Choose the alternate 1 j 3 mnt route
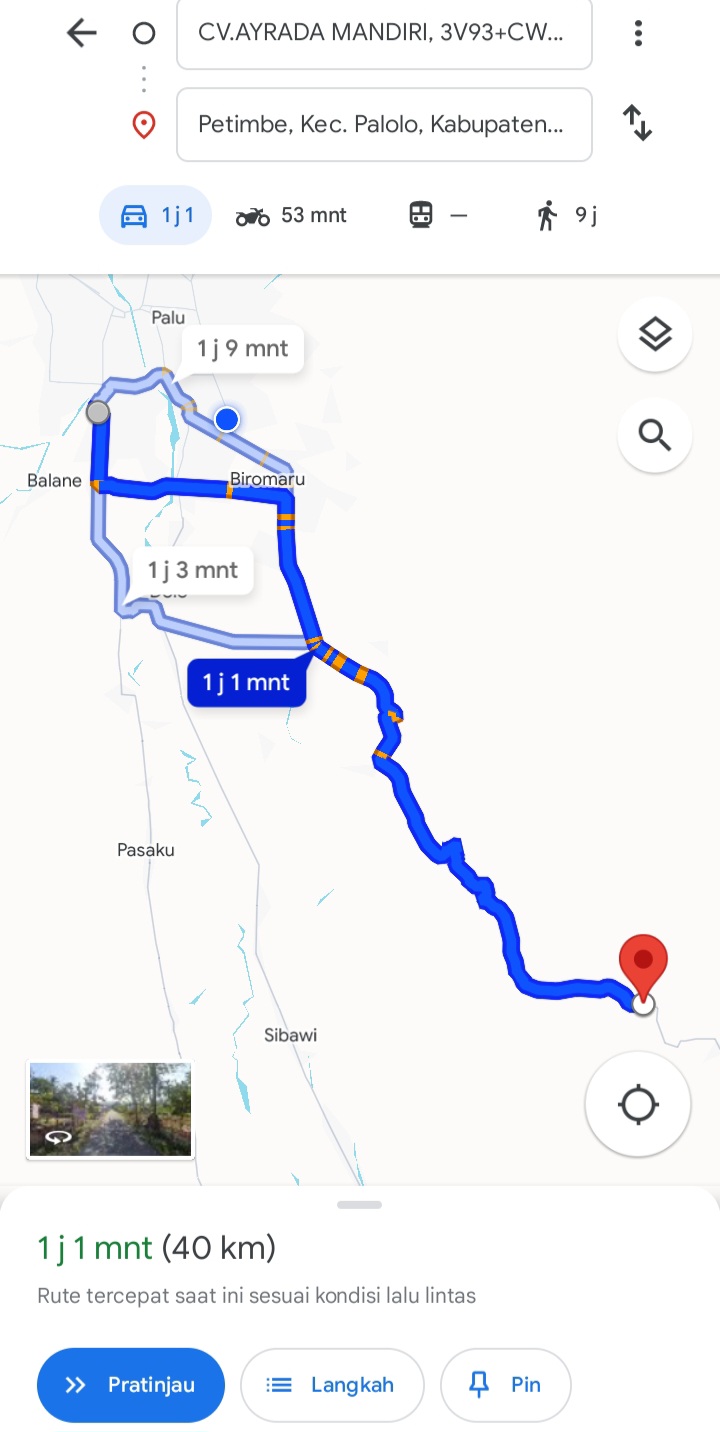This screenshot has height=1432, width=720. [193, 571]
